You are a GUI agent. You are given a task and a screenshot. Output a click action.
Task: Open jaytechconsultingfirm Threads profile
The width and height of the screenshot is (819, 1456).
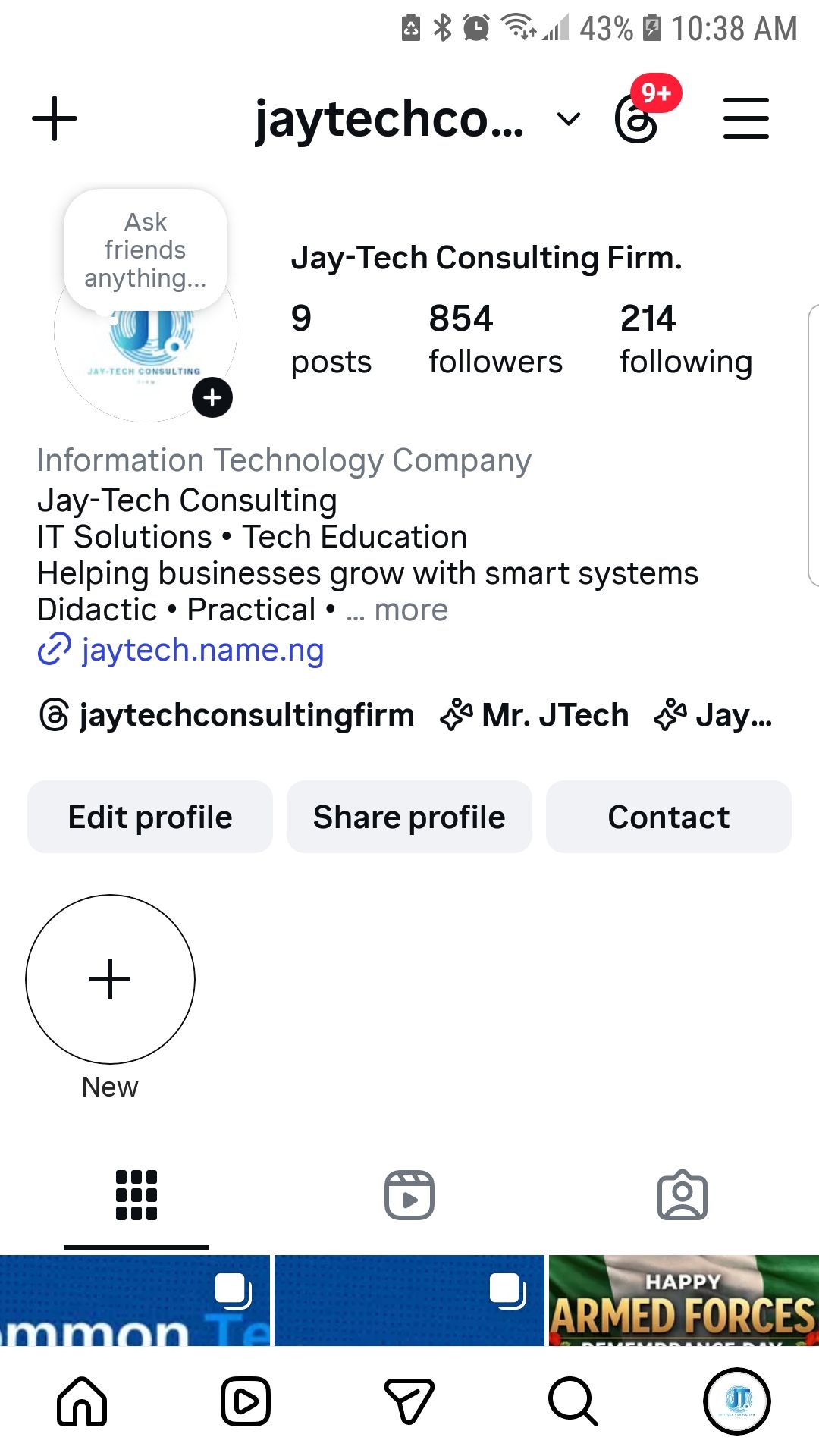pos(227,715)
